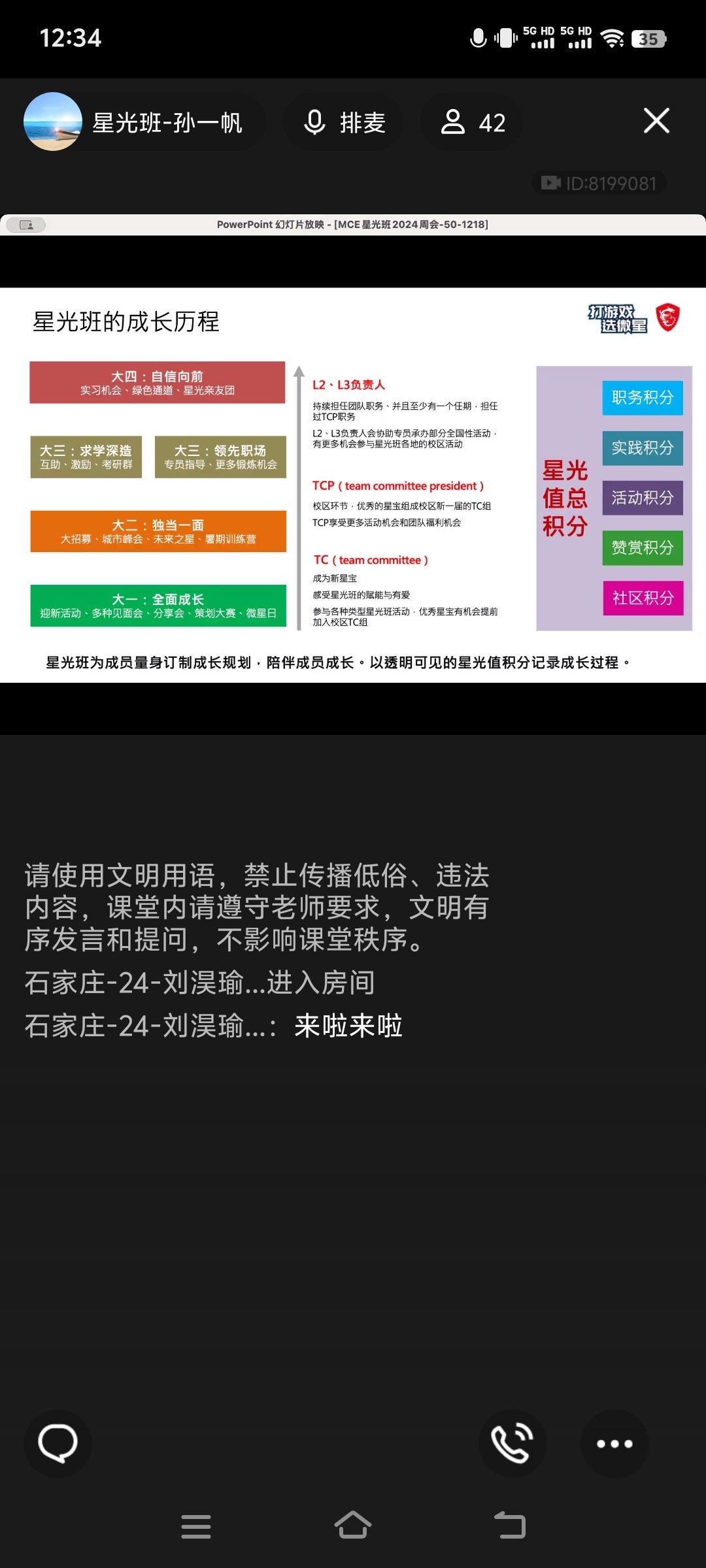
Task: Open the chat message bubble
Action: (58, 1443)
